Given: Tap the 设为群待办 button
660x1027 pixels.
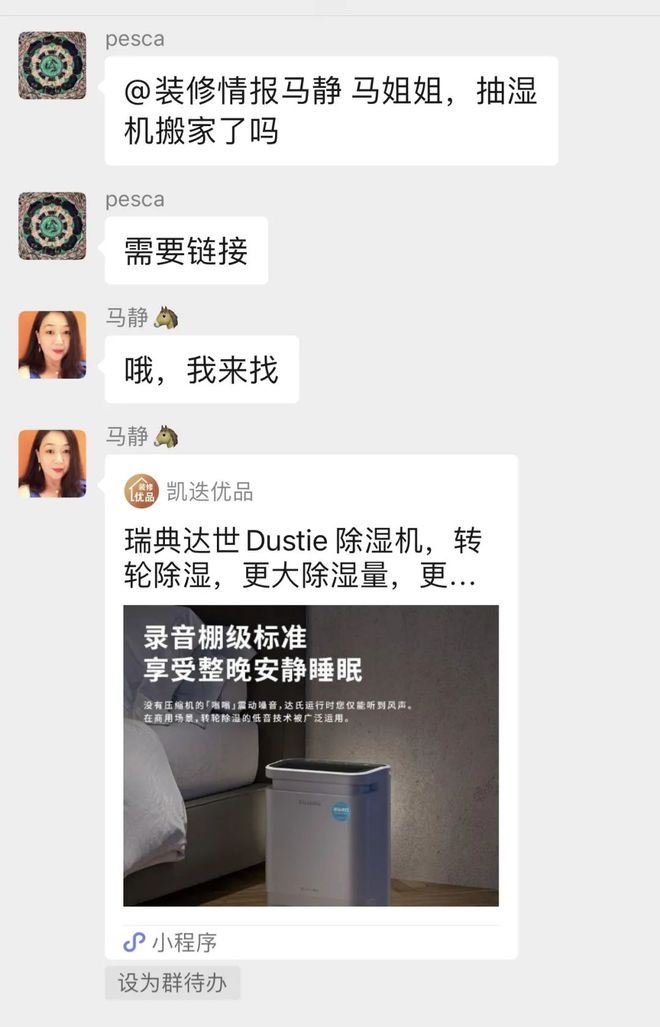Looking at the screenshot, I should (x=172, y=983).
